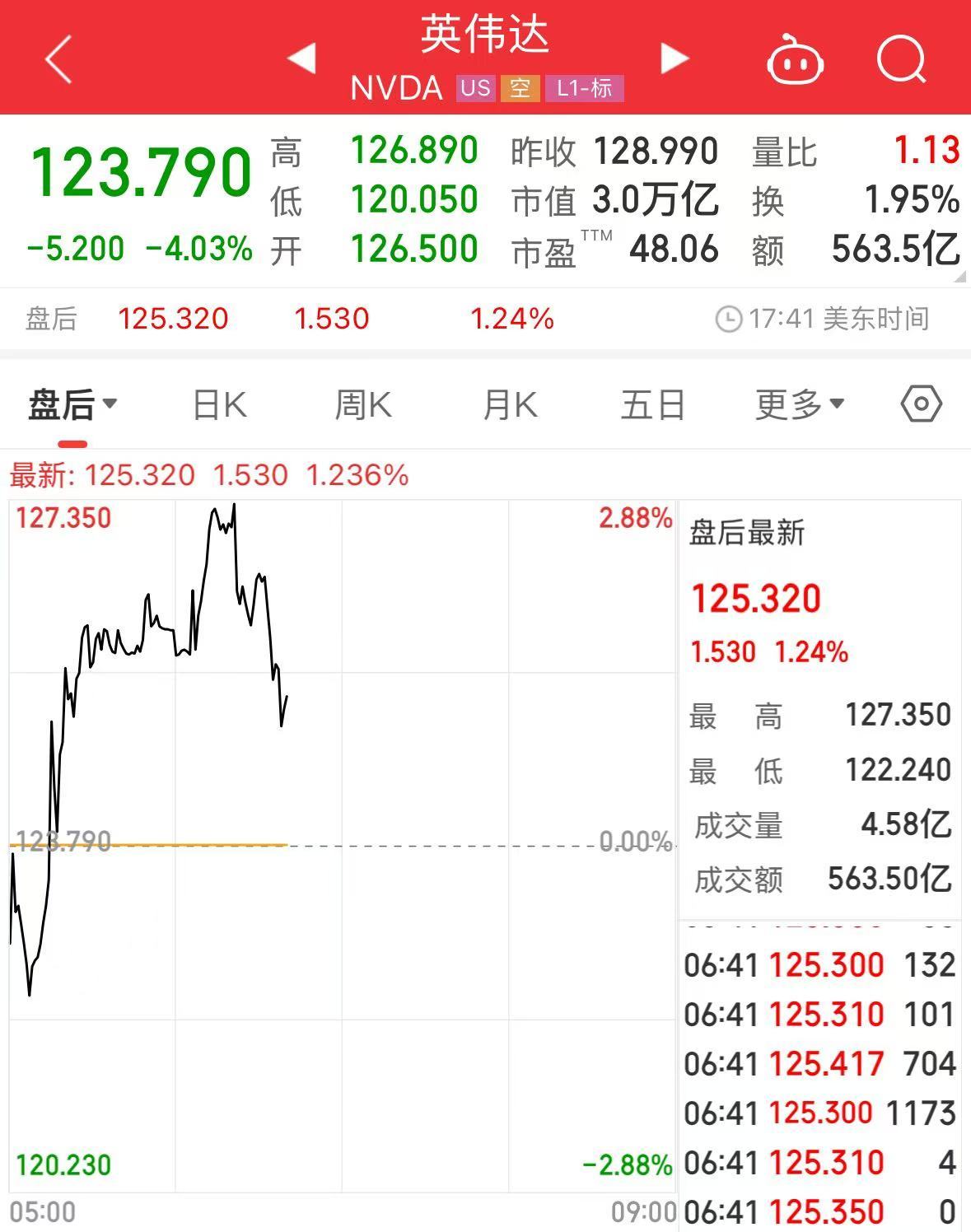Switch to next stock with right triangle arrow
The height and width of the screenshot is (1232, 971).
(x=675, y=59)
